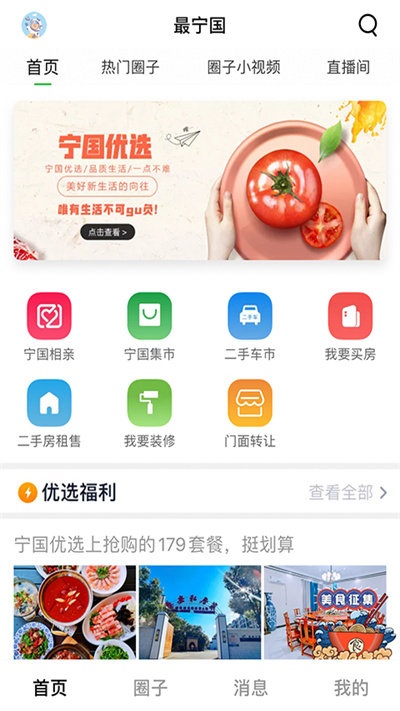Screen dimensions: 400x711
Task: Open 宁国相亲 shortcut
Action: click(49, 326)
